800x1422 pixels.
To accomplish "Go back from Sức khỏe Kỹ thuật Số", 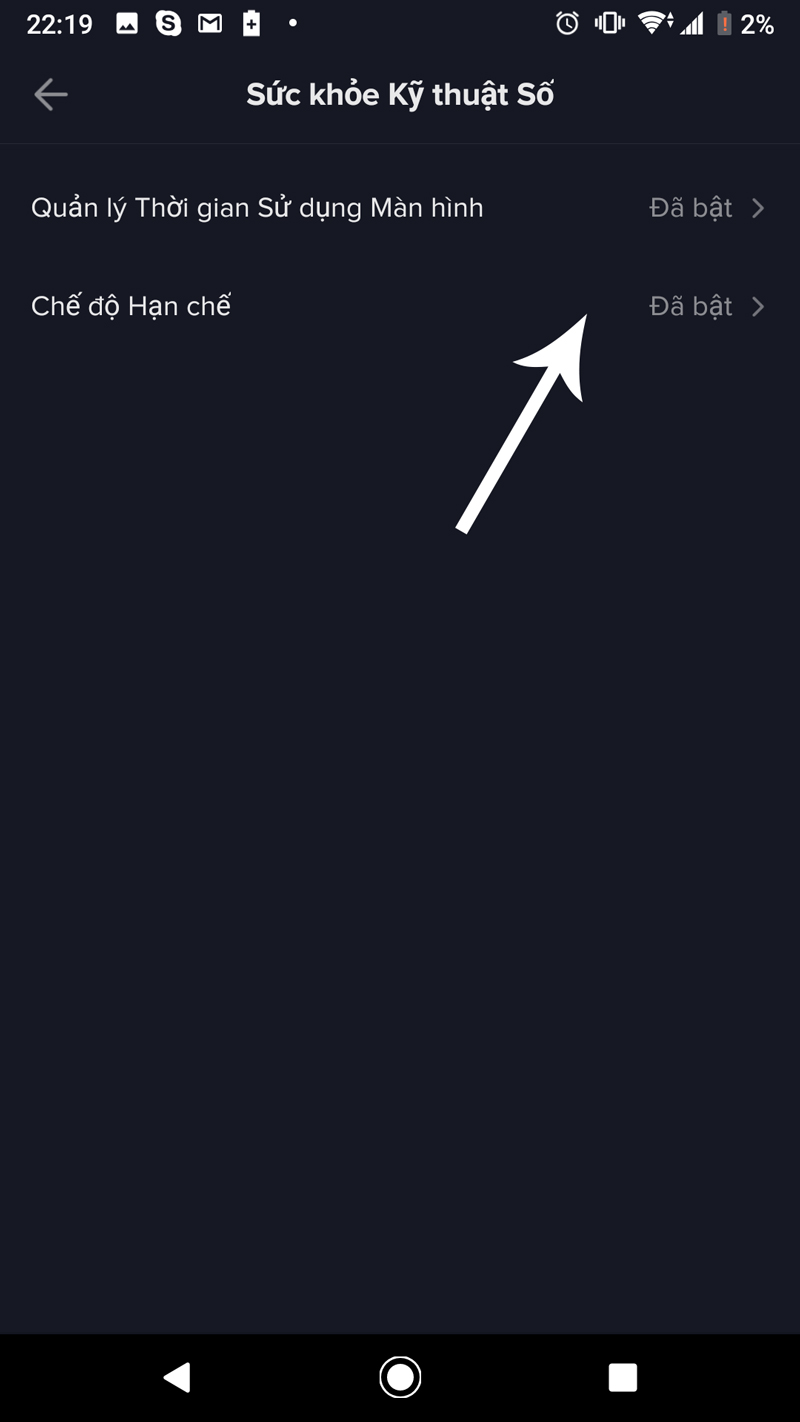I will point(50,95).
